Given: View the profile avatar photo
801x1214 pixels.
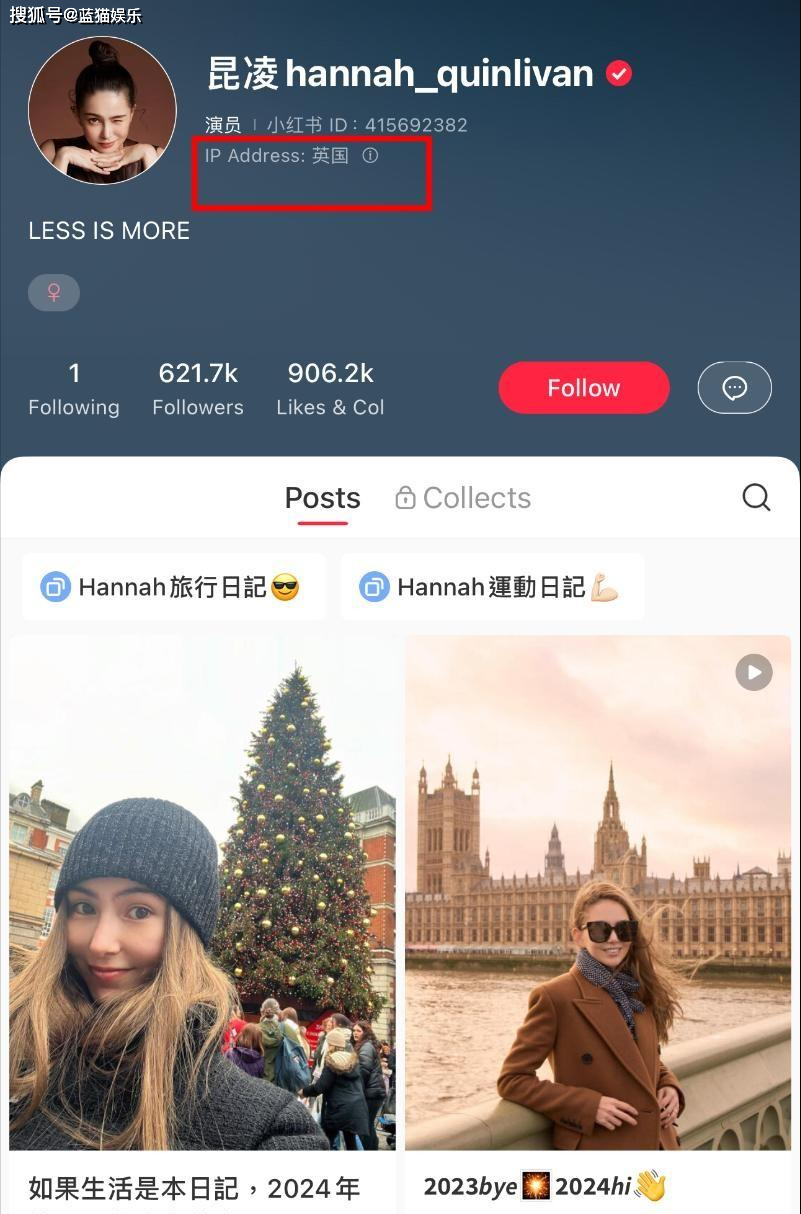Looking at the screenshot, I should pos(103,111).
